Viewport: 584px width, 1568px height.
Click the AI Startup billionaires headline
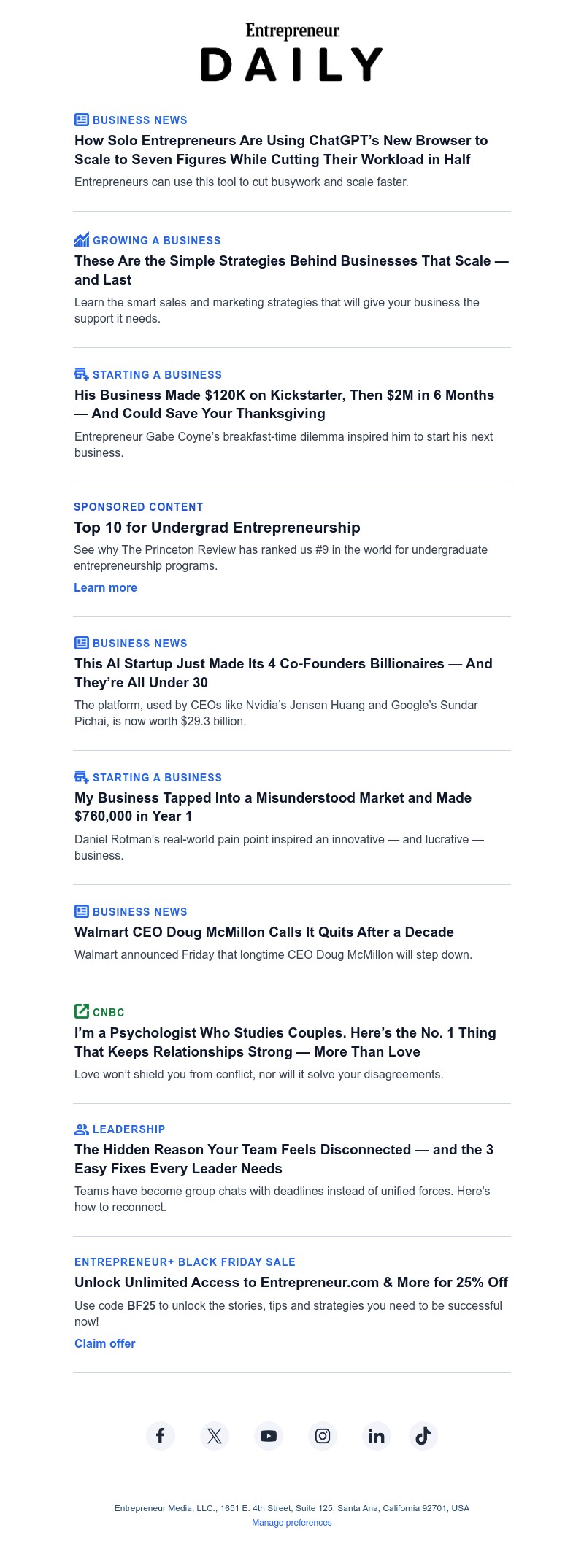(283, 673)
